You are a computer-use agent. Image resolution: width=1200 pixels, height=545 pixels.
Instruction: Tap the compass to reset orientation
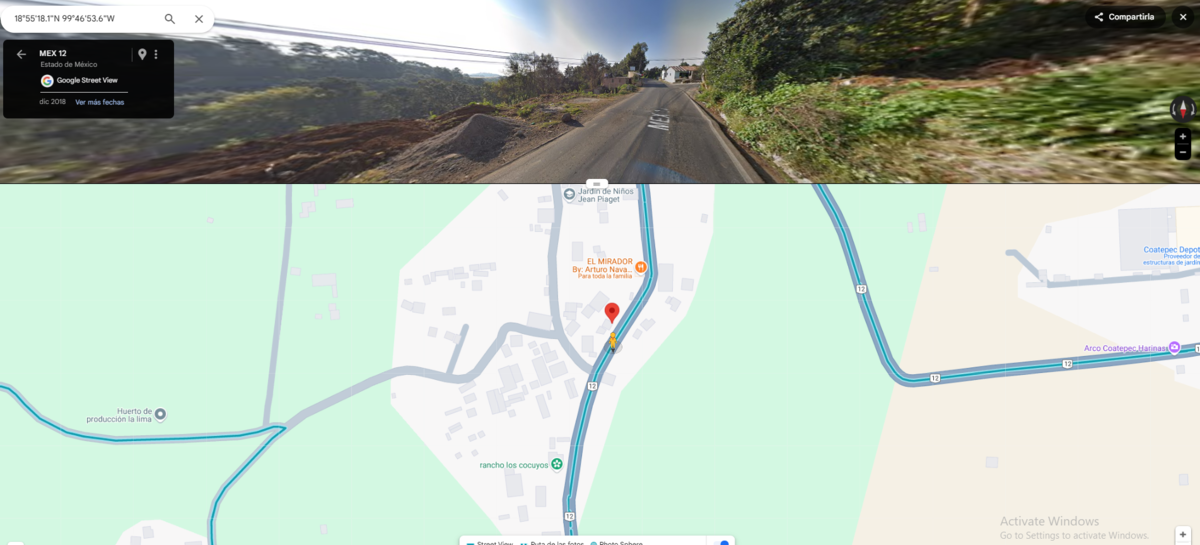click(1182, 109)
